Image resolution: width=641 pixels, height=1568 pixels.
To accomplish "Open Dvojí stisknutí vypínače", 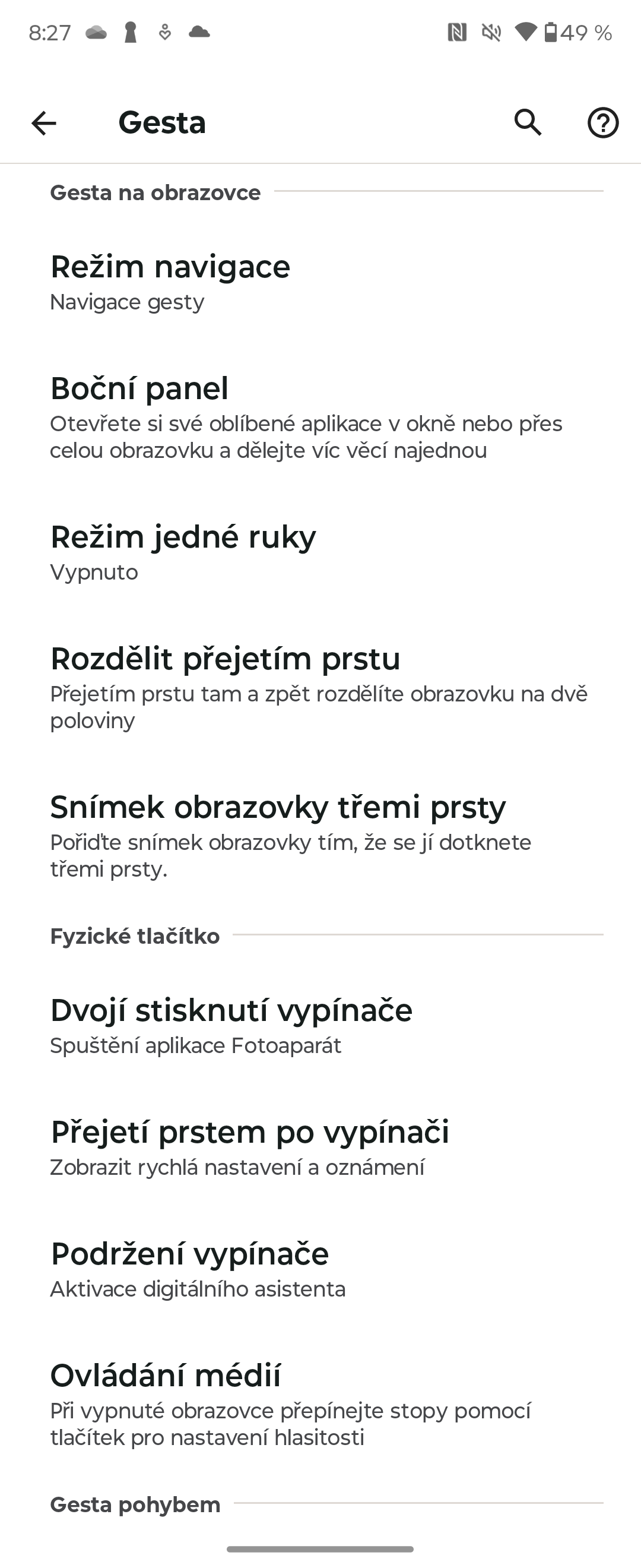I will click(320, 1026).
